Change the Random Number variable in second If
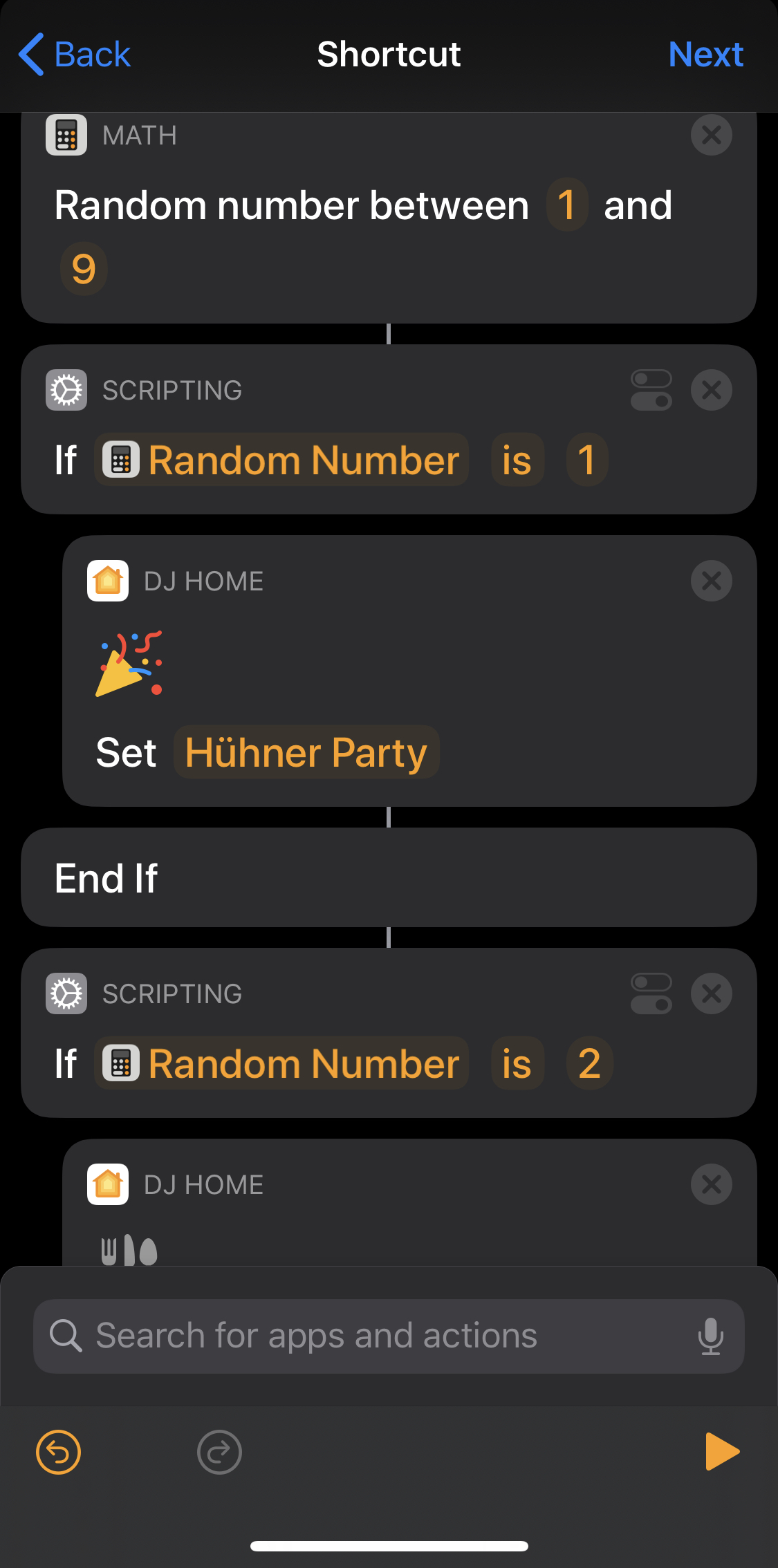 282,1064
